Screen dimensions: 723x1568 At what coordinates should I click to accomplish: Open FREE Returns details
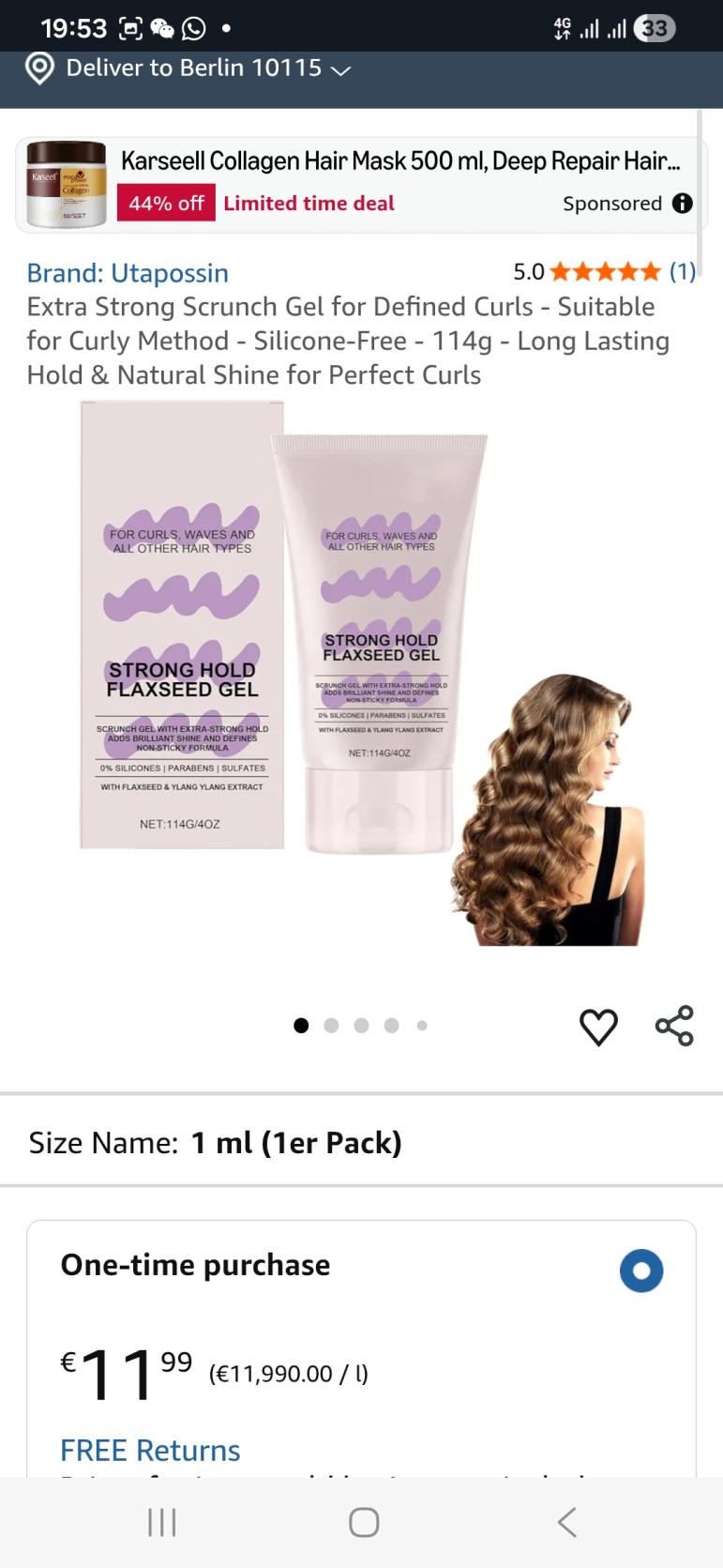click(150, 1451)
